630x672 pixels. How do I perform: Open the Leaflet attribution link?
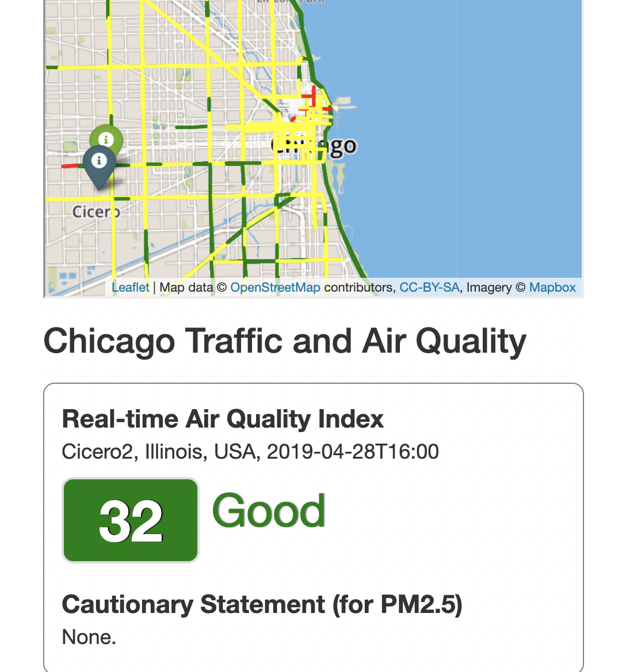pyautogui.click(x=130, y=287)
